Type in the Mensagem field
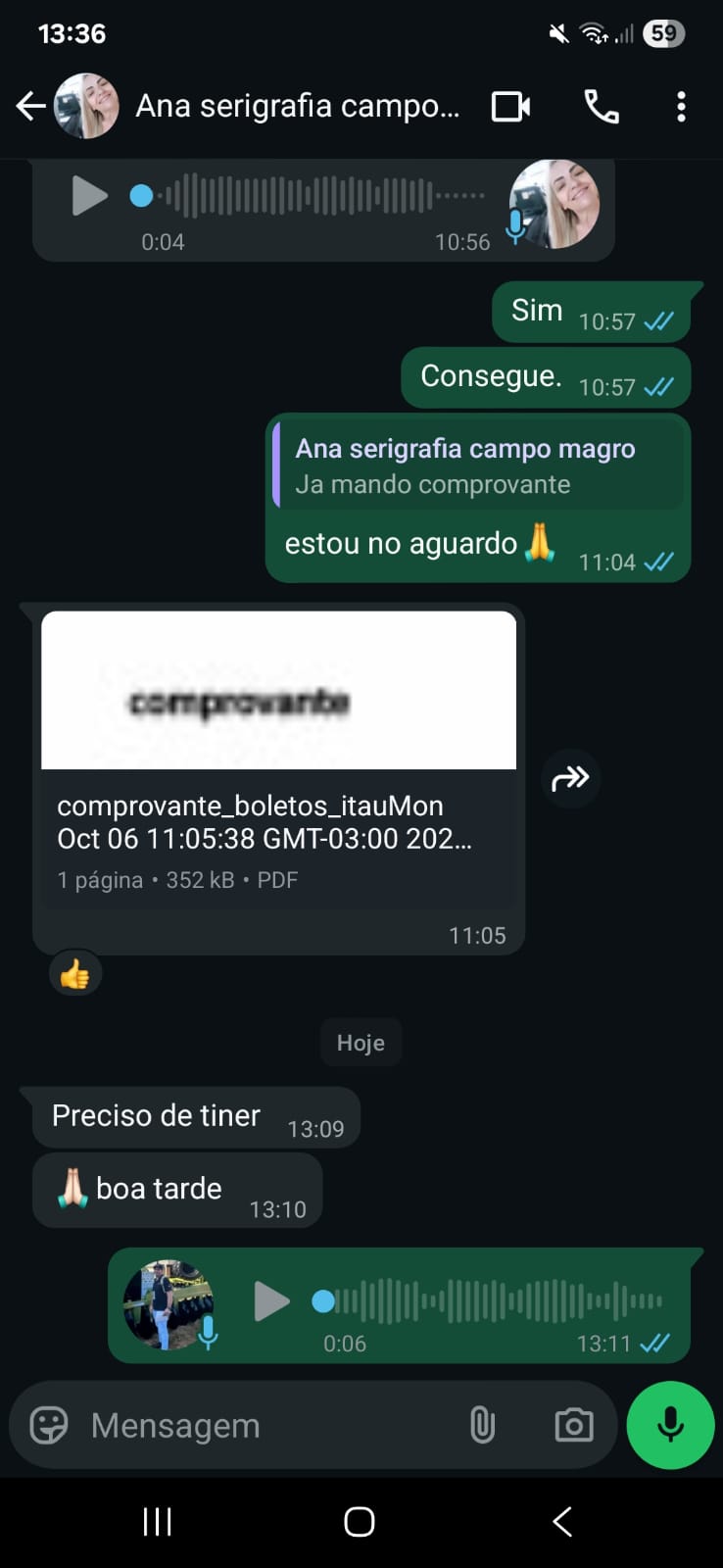Viewport: 723px width, 1568px height. pyautogui.click(x=265, y=1425)
